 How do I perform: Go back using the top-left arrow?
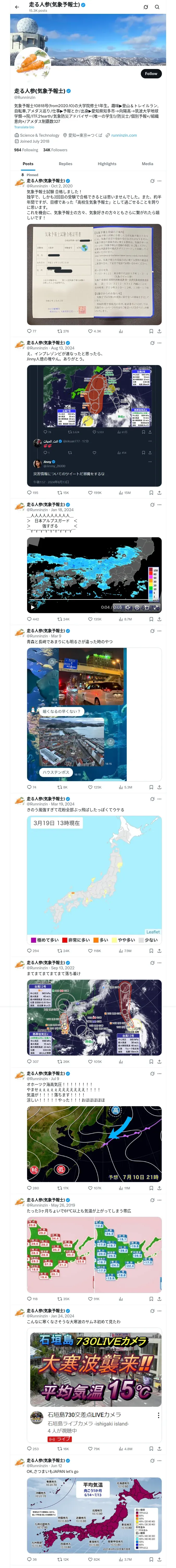click(16, 7)
